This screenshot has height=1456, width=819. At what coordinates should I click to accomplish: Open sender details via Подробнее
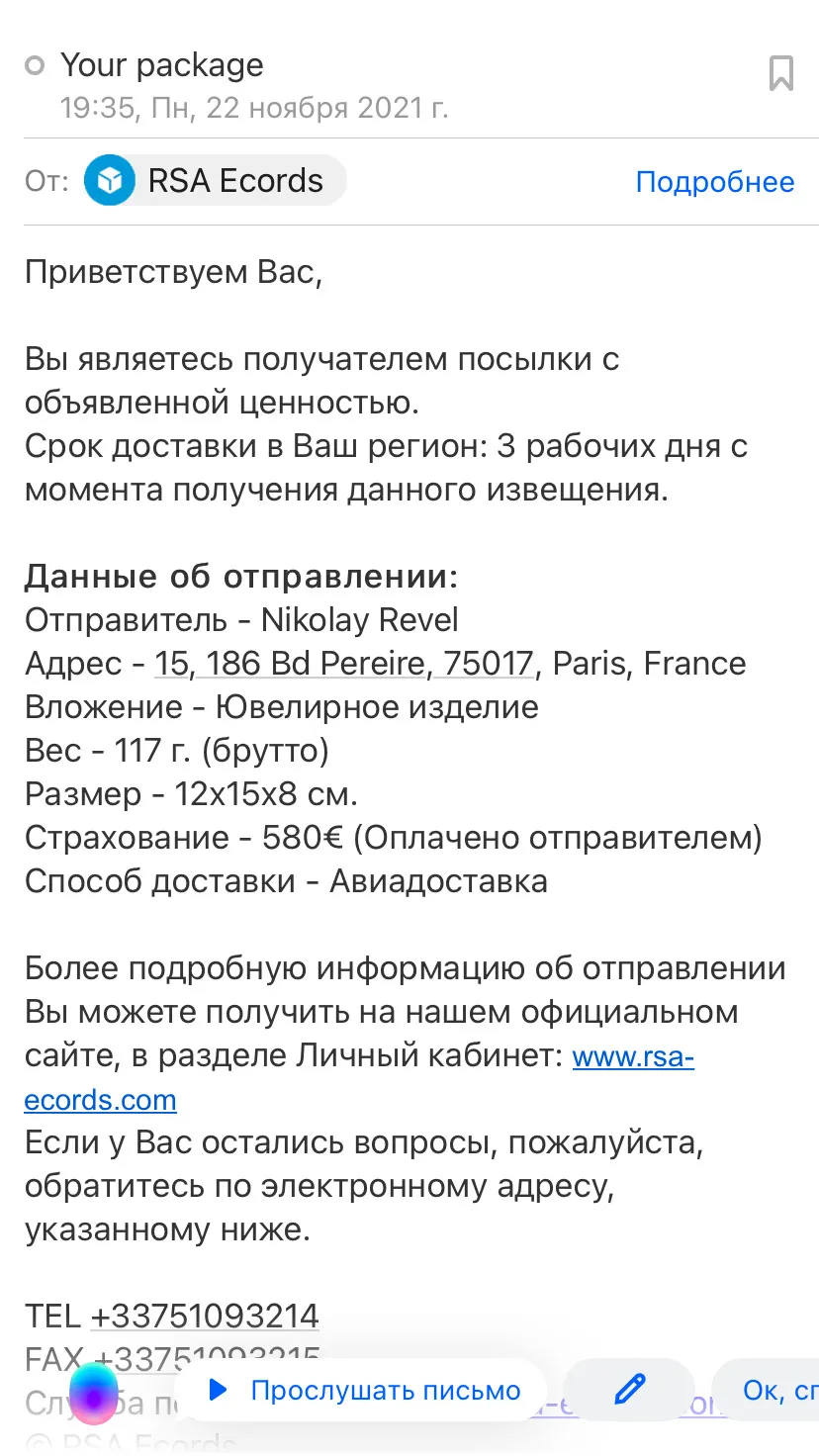click(x=715, y=182)
